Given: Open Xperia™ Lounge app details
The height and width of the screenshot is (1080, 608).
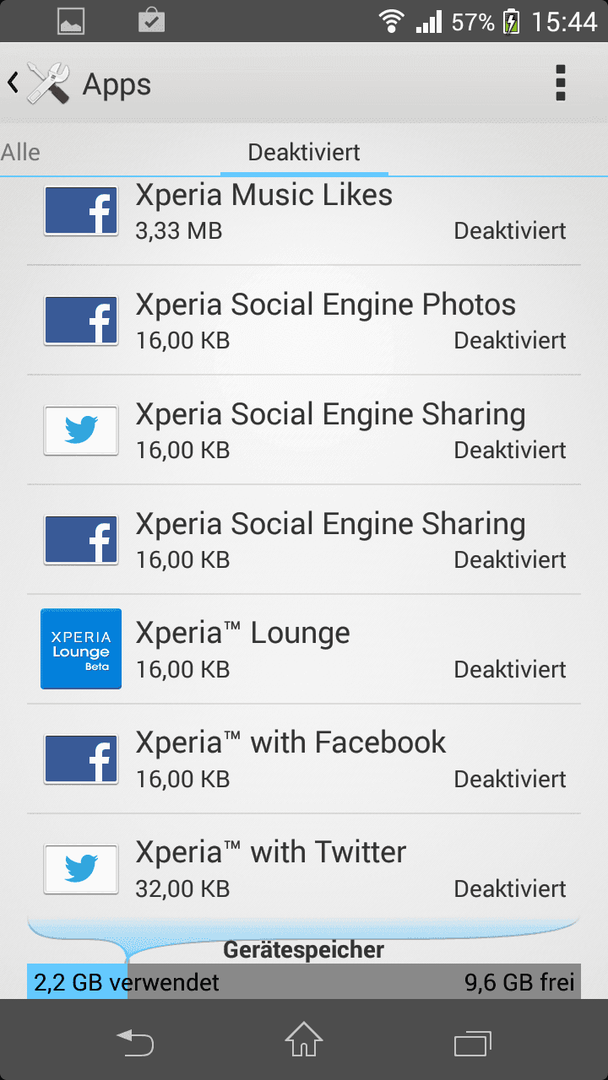Looking at the screenshot, I should coord(304,649).
